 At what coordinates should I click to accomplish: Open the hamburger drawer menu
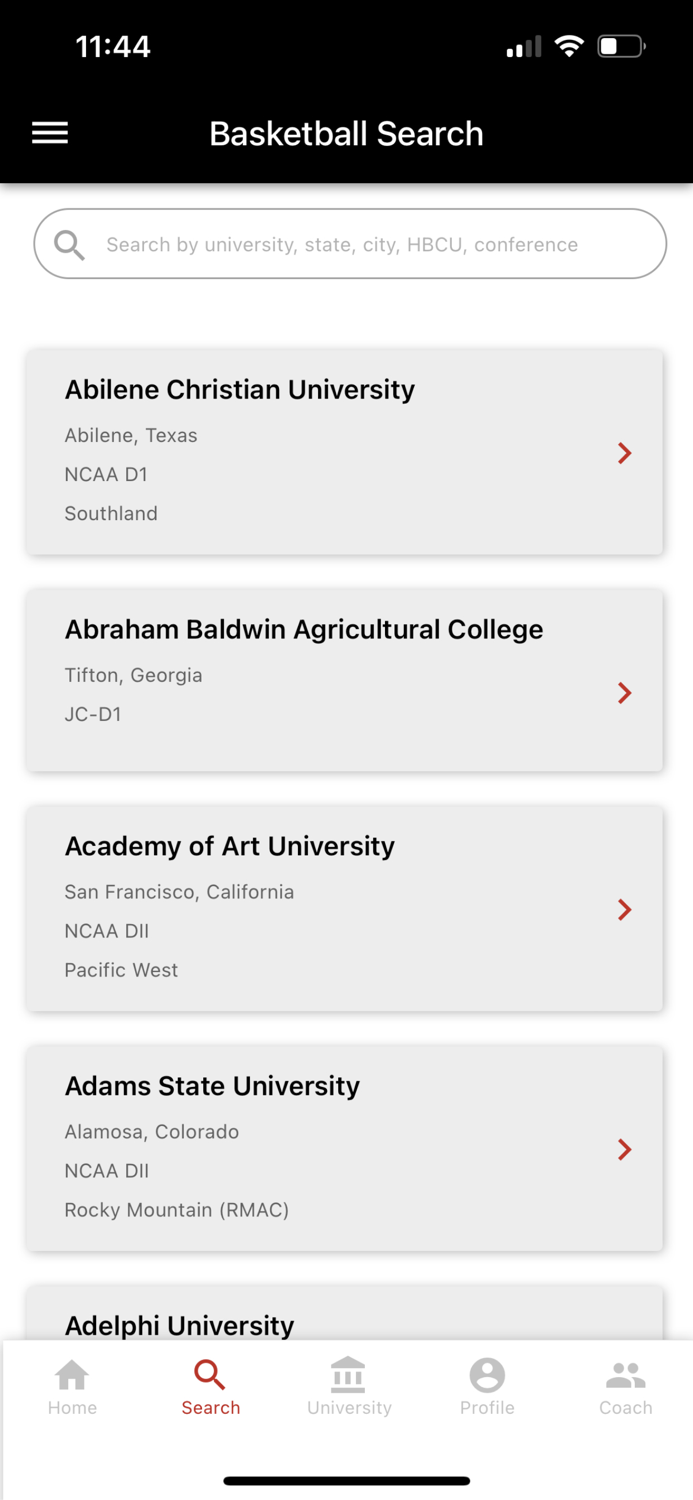coord(50,133)
